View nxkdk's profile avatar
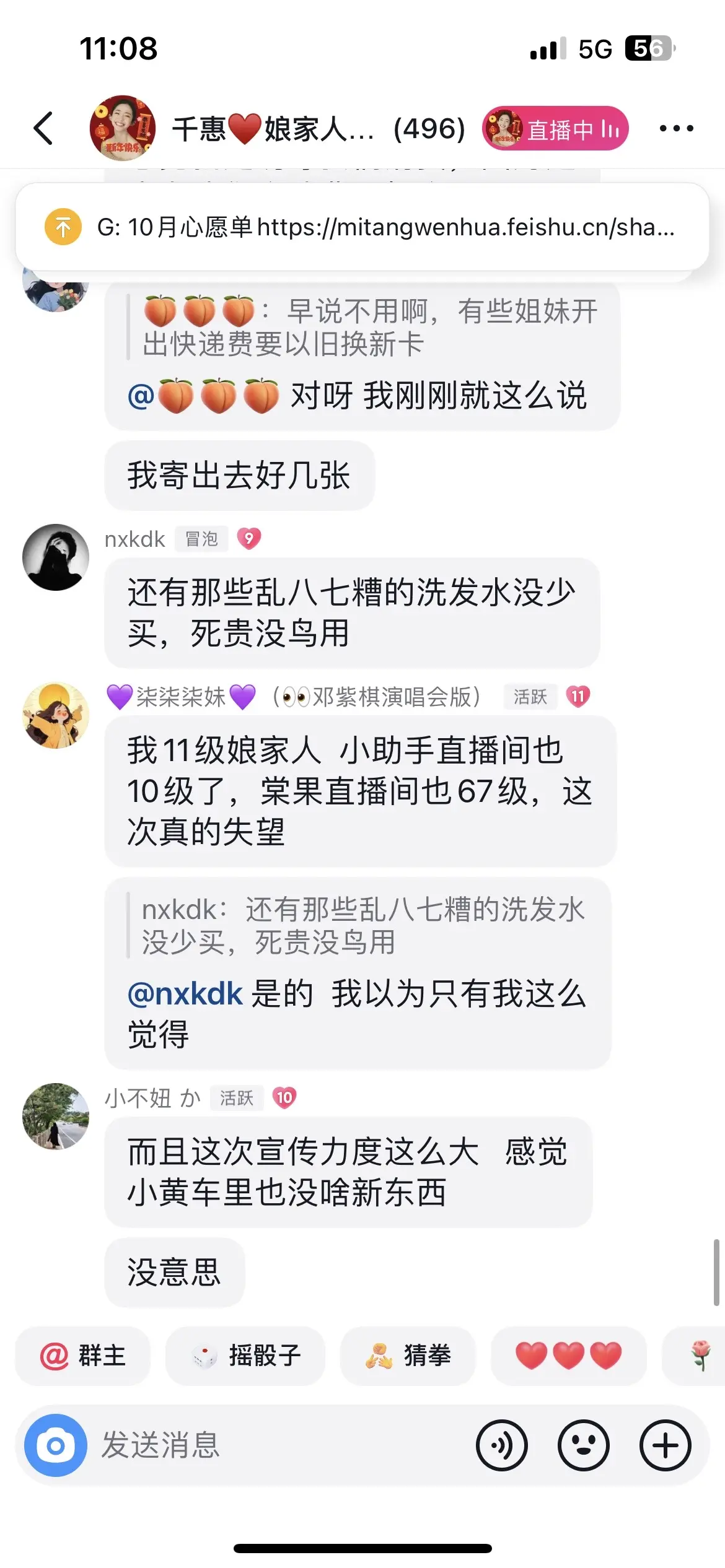The height and width of the screenshot is (1568, 725). 56,557
